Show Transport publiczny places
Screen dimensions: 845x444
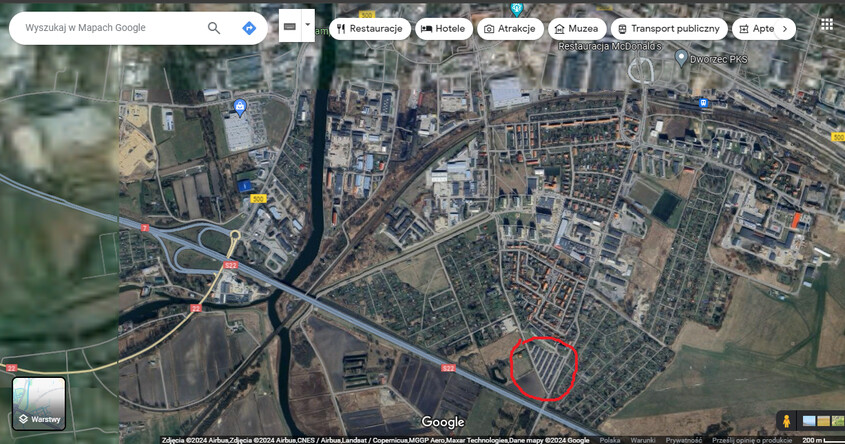667,29
